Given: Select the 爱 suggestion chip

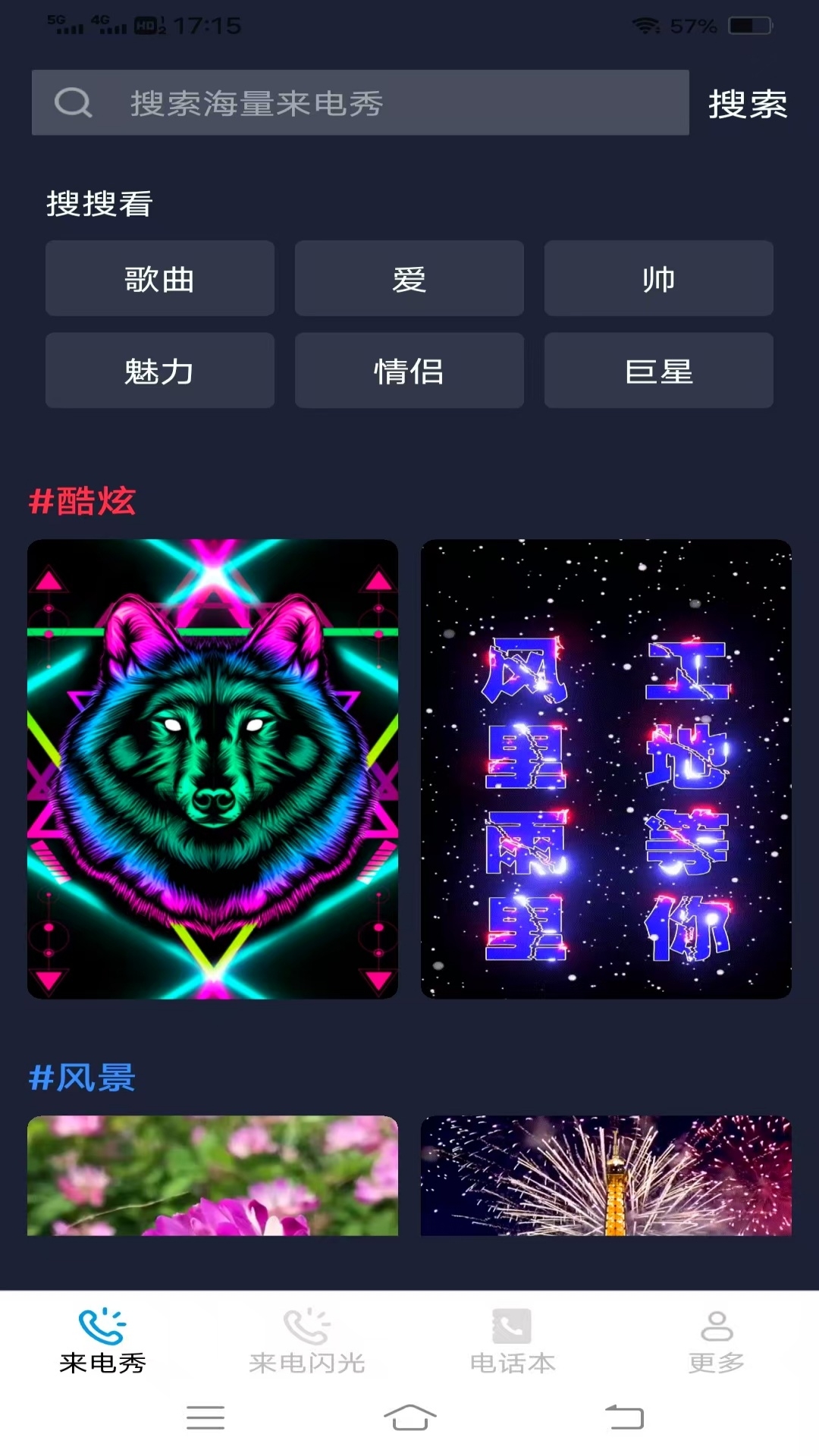Looking at the screenshot, I should pyautogui.click(x=409, y=278).
